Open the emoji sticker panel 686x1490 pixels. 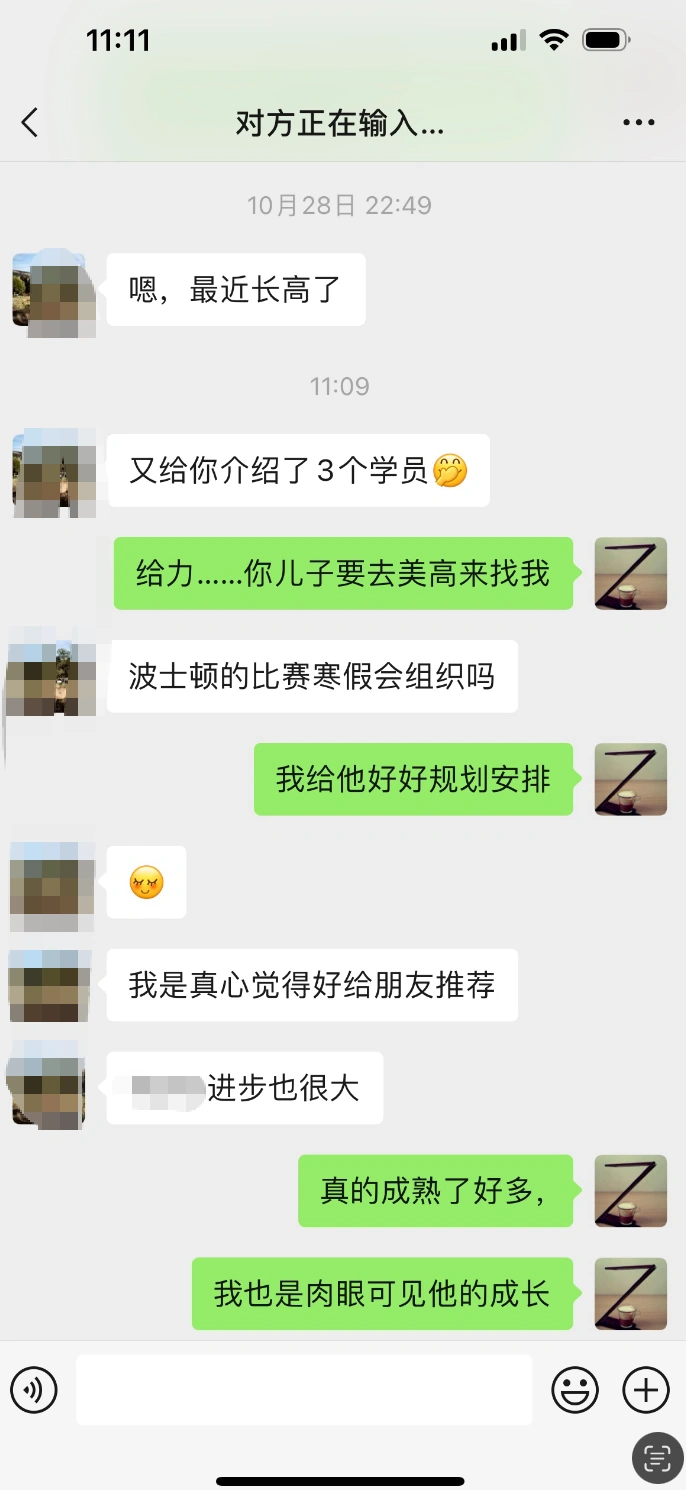[x=575, y=1389]
